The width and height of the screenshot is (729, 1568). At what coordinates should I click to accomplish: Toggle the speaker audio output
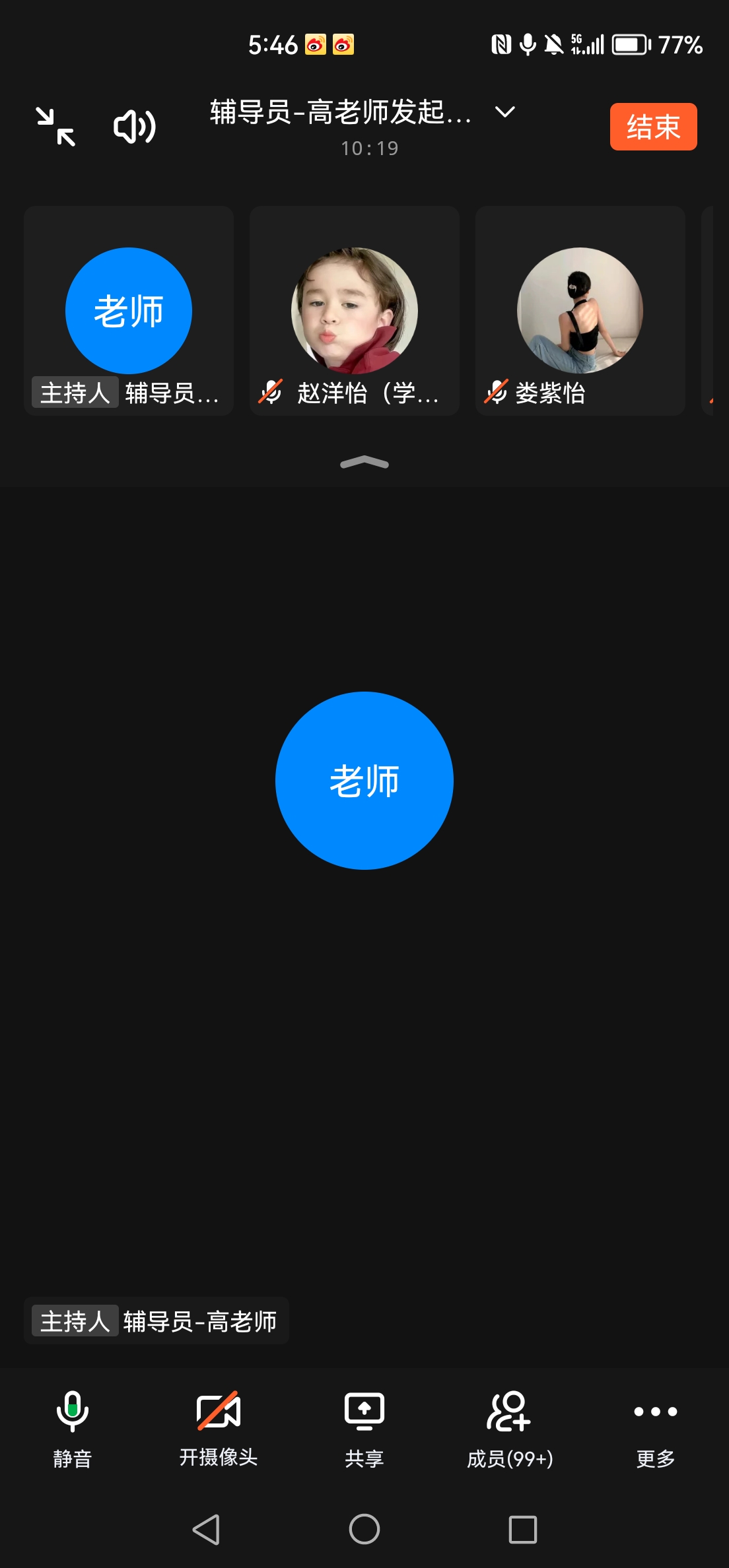coord(135,126)
